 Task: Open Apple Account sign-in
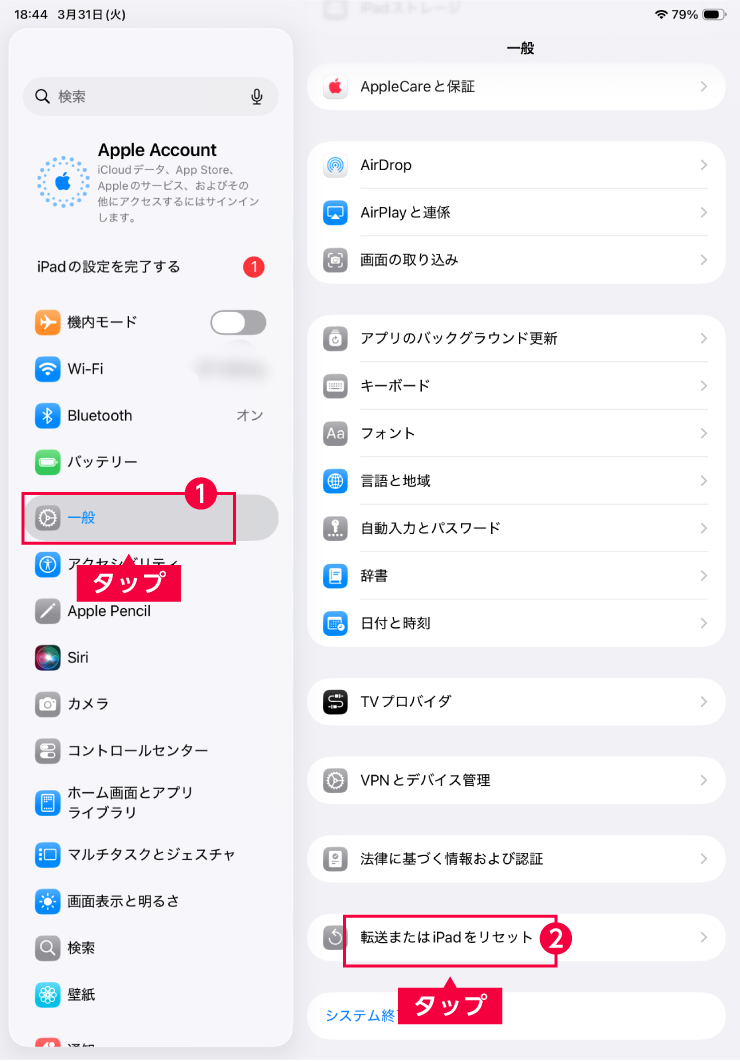[150, 181]
